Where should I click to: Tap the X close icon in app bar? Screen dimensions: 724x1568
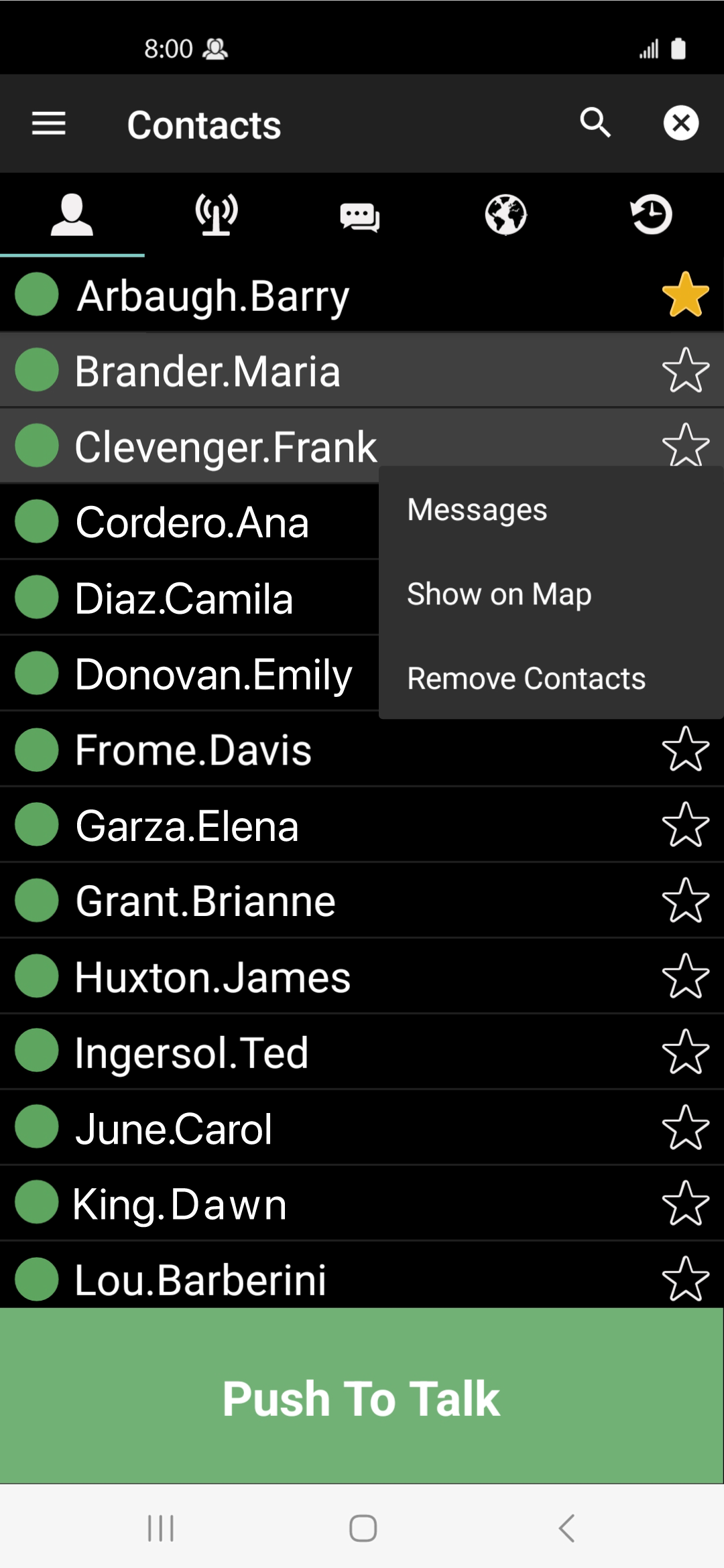coord(681,123)
